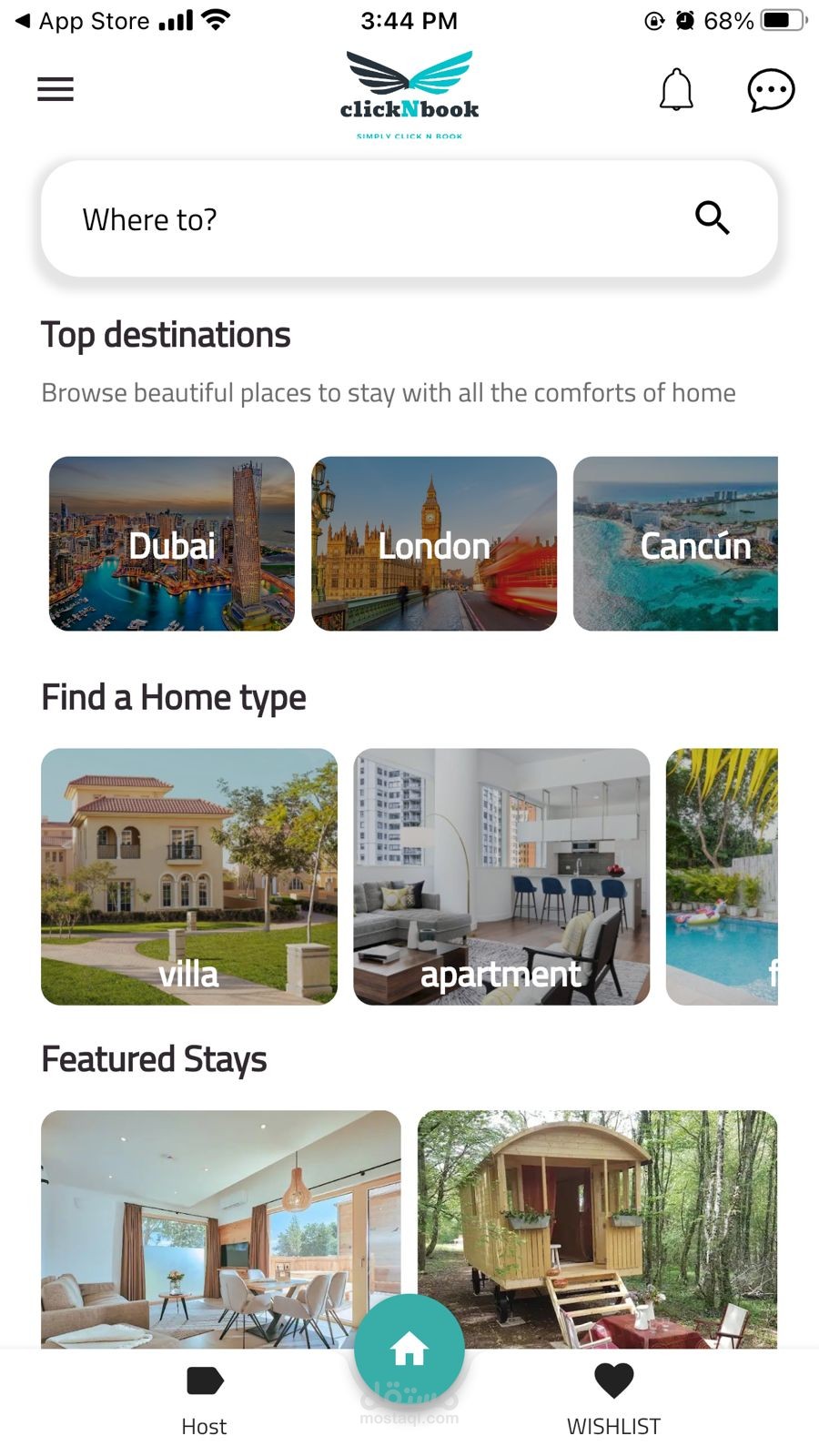Open the featured stay with the bright living room
819x1456 pixels.
coord(221,1229)
